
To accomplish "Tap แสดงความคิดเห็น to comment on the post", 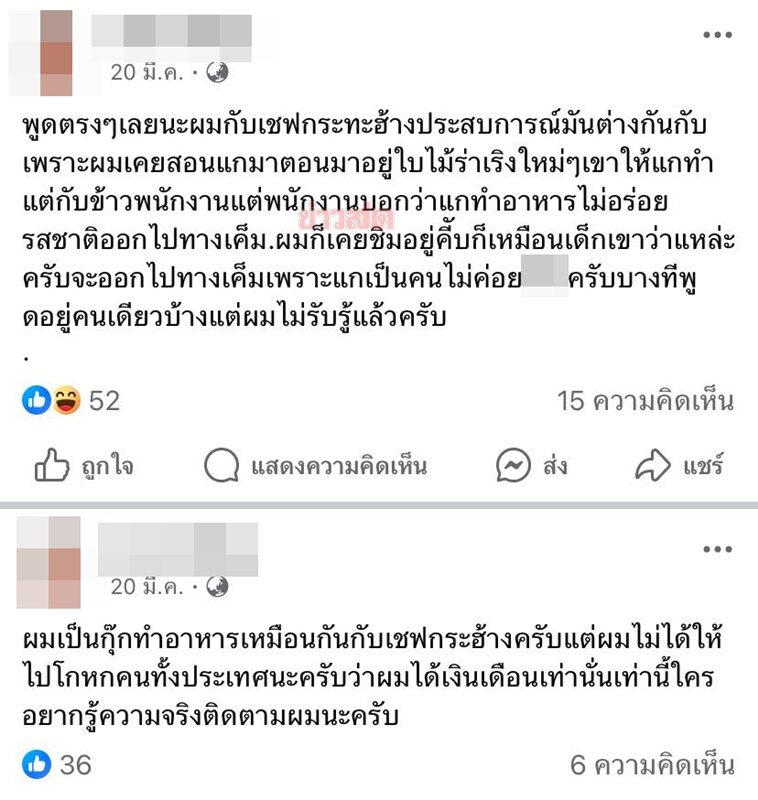I will point(315,465).
